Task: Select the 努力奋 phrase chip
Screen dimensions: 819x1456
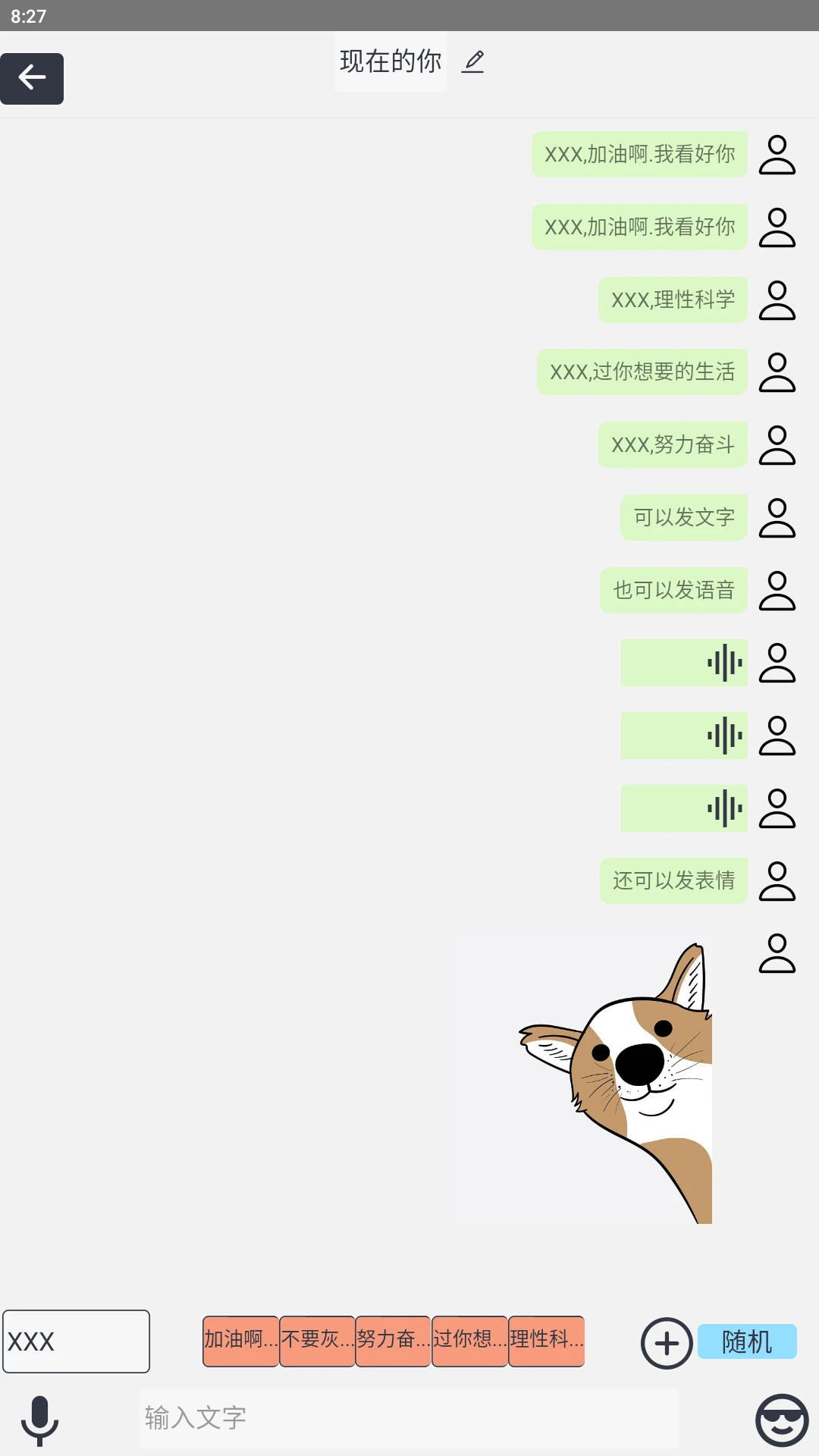Action: tap(392, 1341)
